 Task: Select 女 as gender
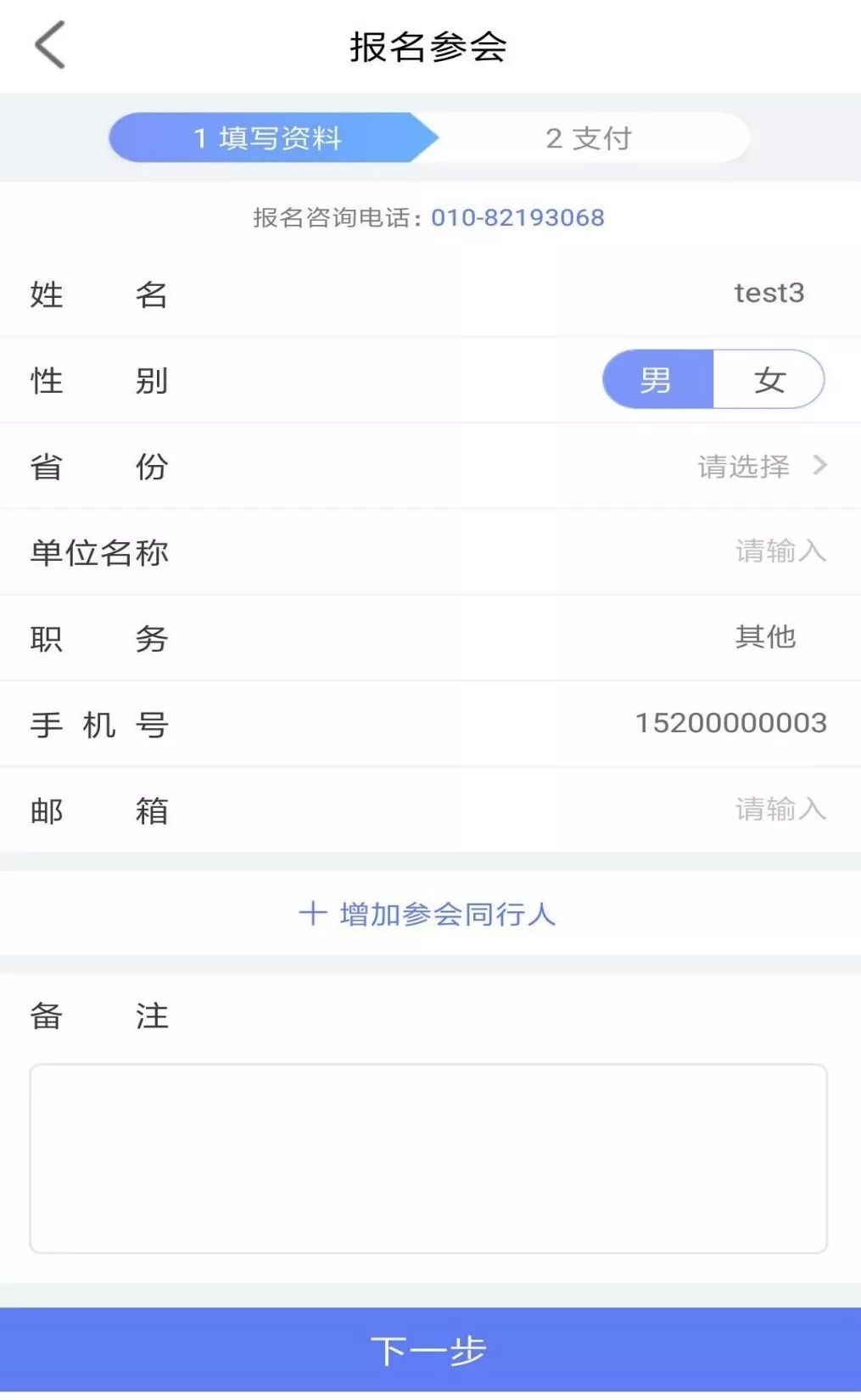769,379
